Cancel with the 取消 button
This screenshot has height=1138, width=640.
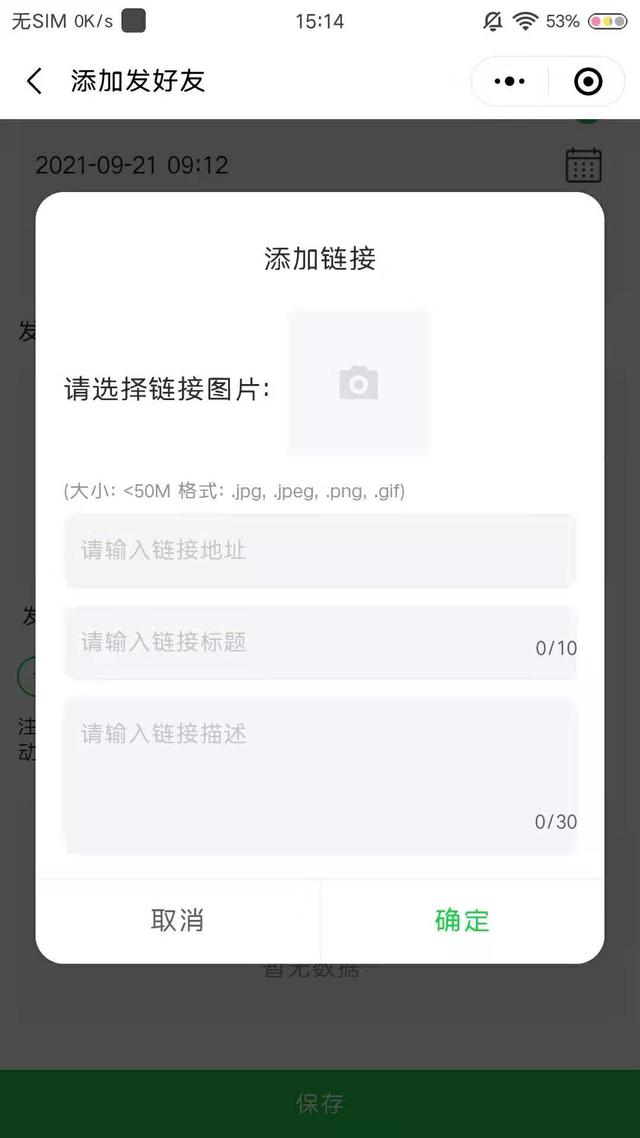pyautogui.click(x=178, y=920)
